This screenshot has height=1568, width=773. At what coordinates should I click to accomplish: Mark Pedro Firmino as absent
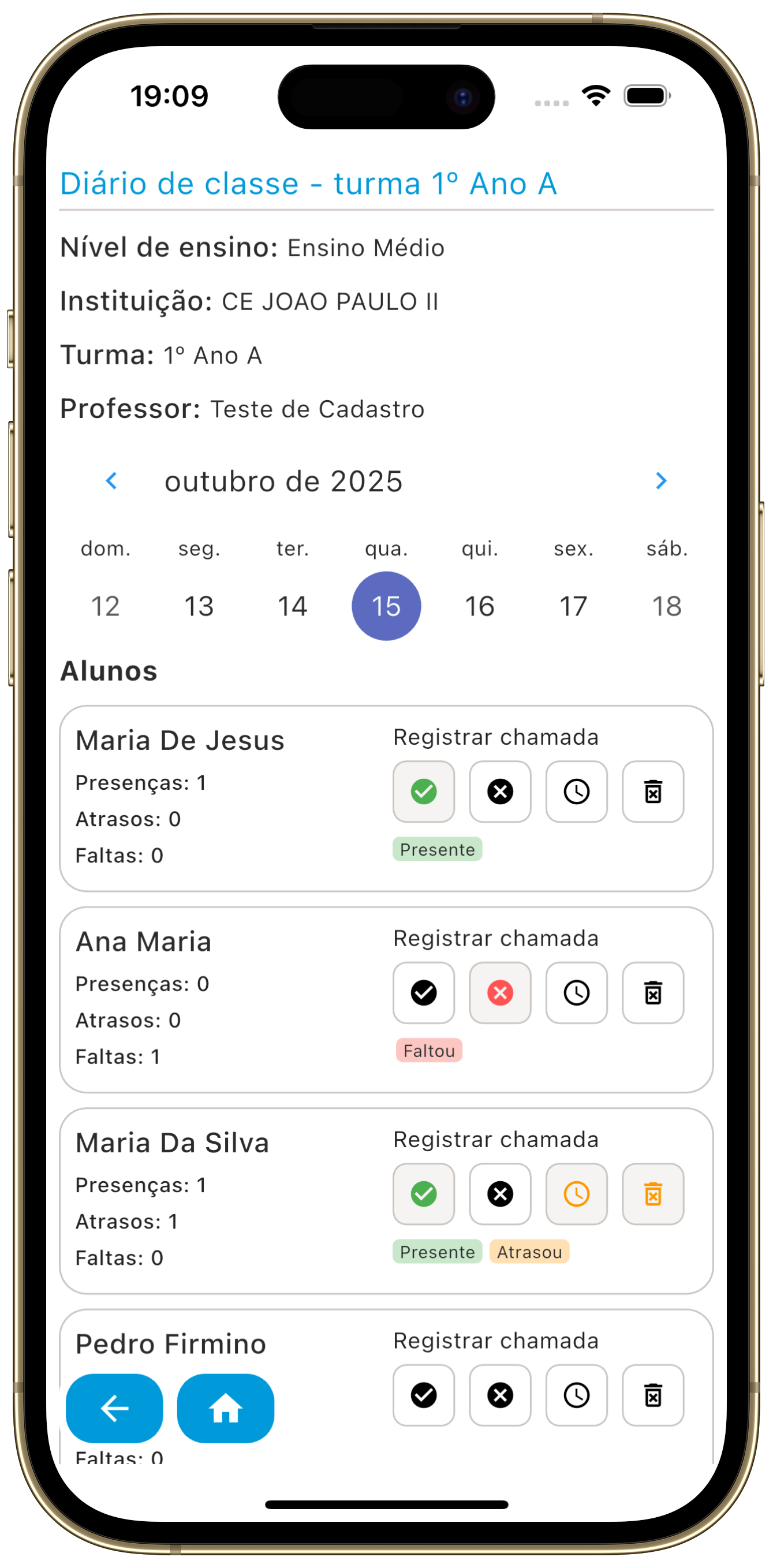500,1395
